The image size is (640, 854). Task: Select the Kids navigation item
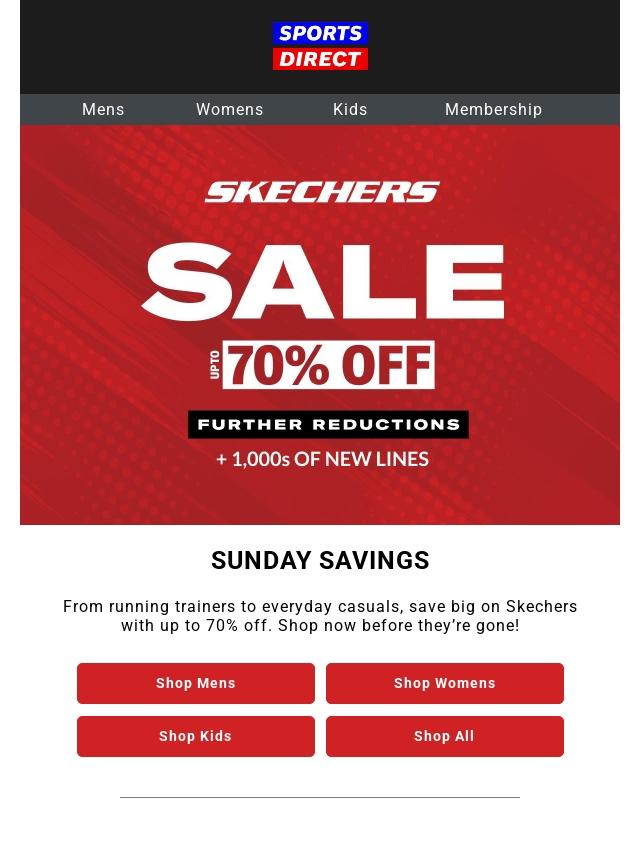pyautogui.click(x=350, y=110)
